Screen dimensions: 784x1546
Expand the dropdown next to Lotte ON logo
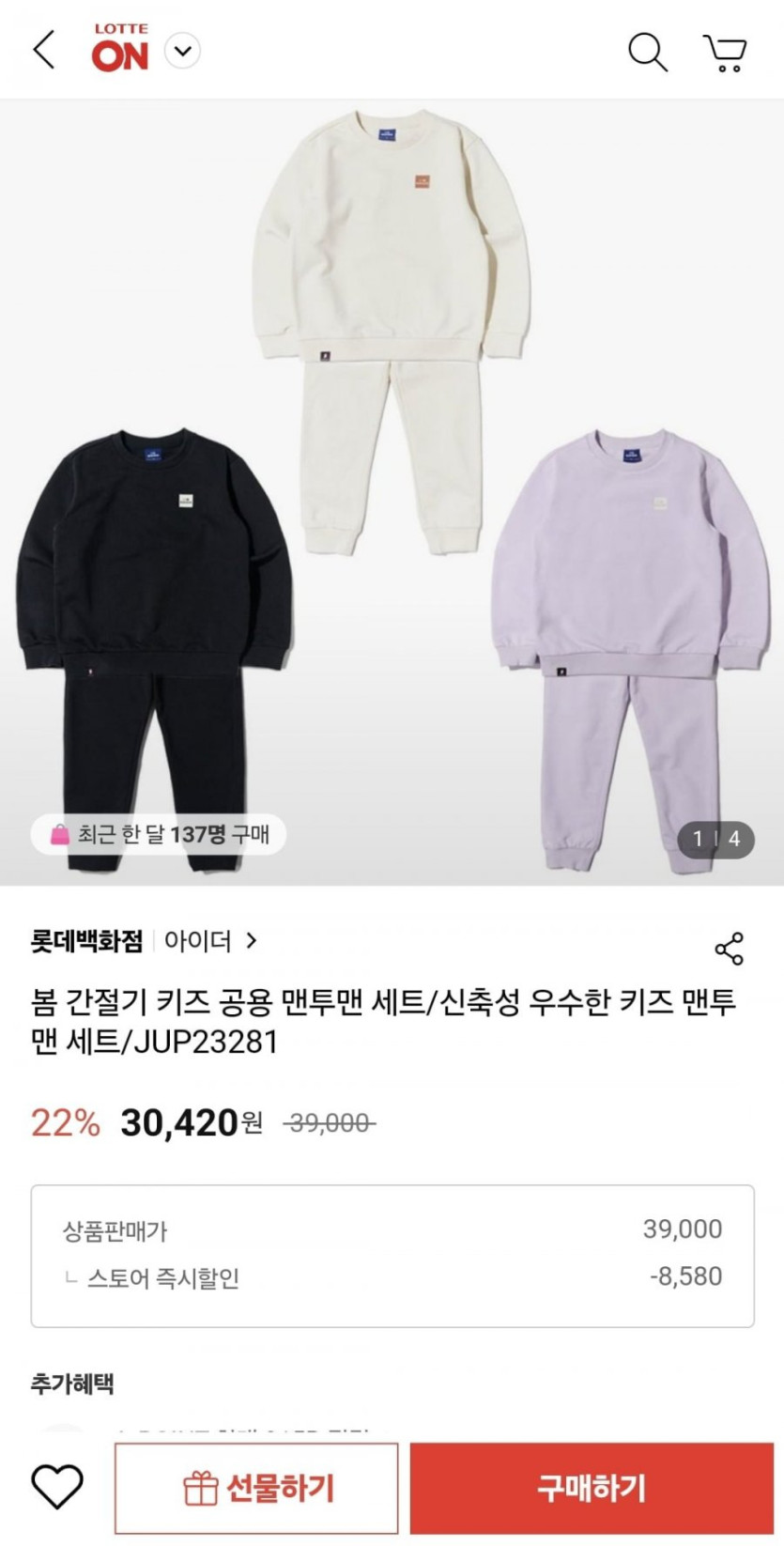tap(183, 51)
